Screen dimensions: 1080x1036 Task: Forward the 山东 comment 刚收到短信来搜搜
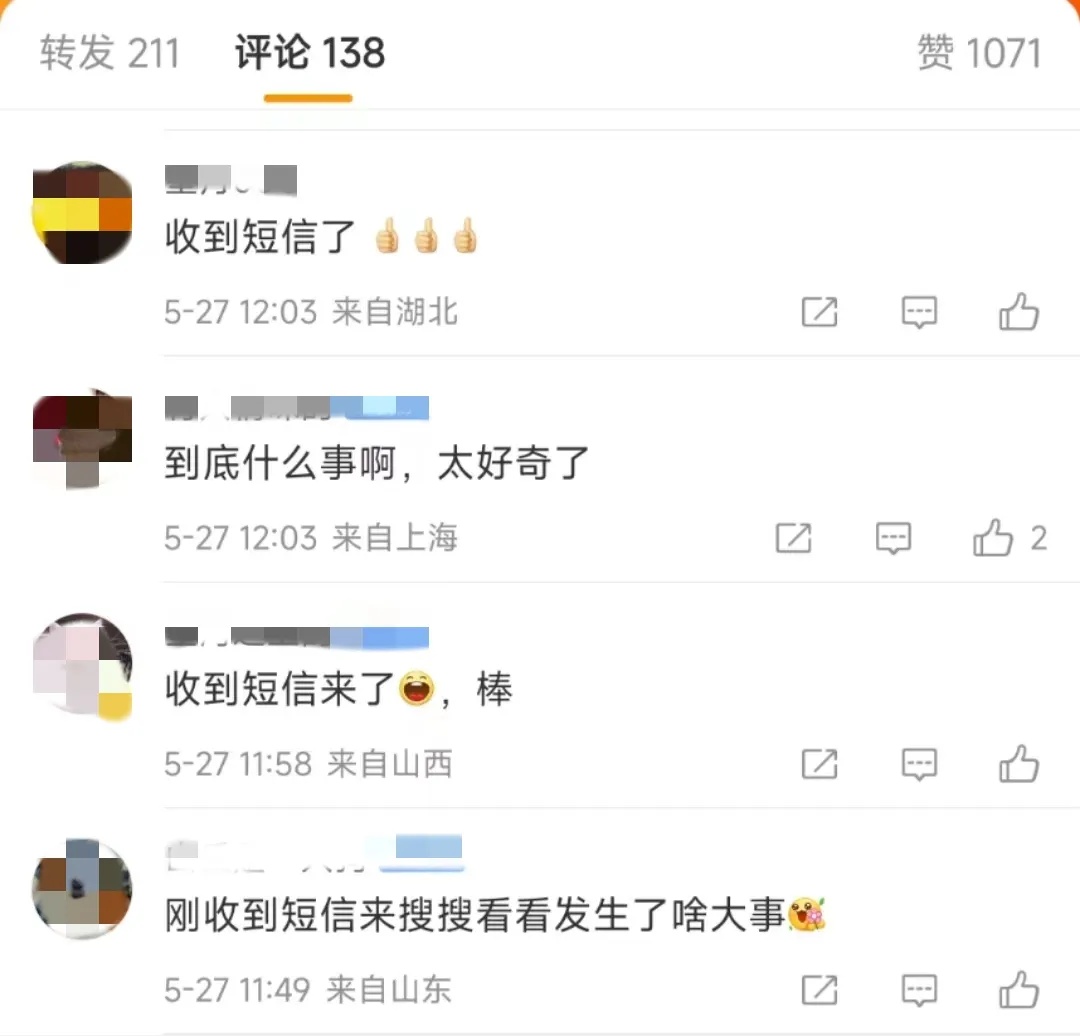pyautogui.click(x=819, y=991)
